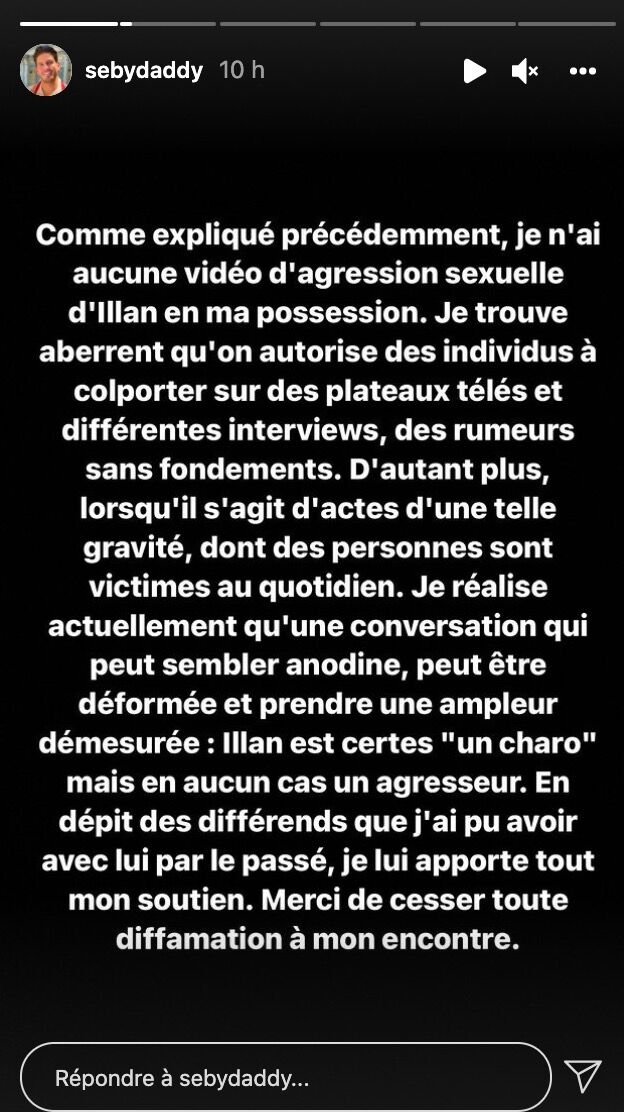Share story with the paper plane icon
The image size is (624, 1112).
tap(583, 1075)
